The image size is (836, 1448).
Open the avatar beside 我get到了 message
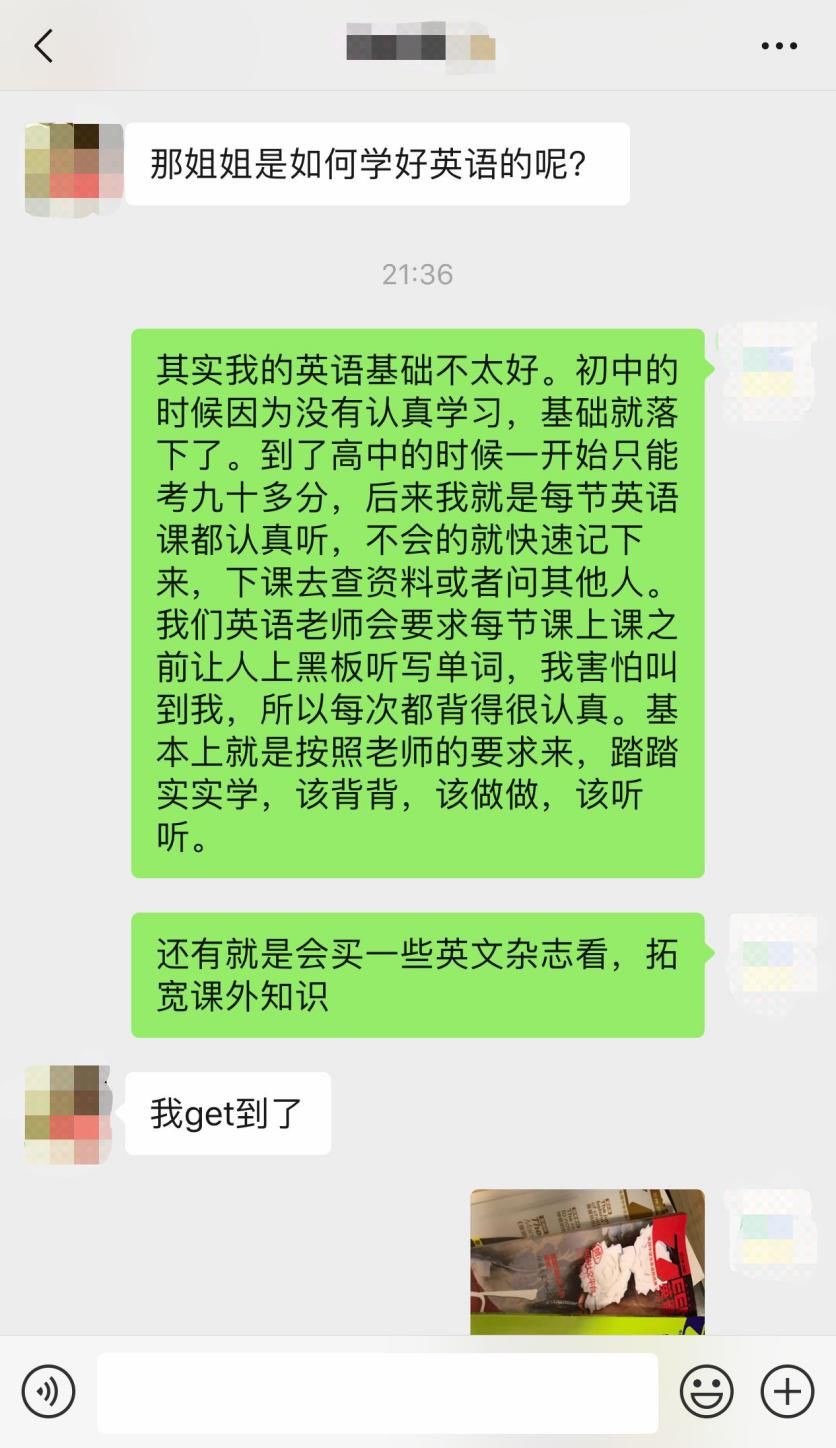click(x=66, y=1113)
